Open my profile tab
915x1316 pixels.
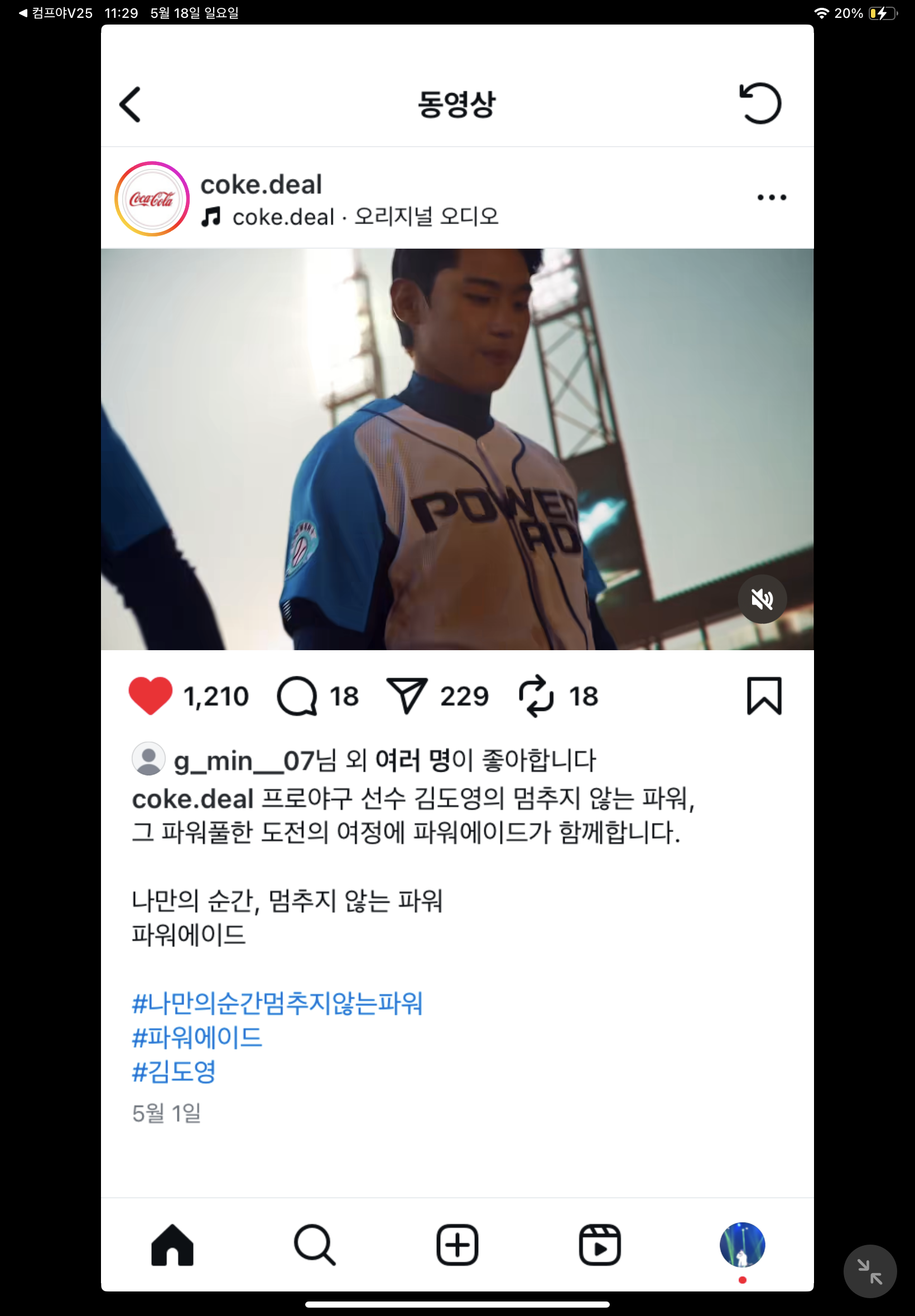[742, 1245]
